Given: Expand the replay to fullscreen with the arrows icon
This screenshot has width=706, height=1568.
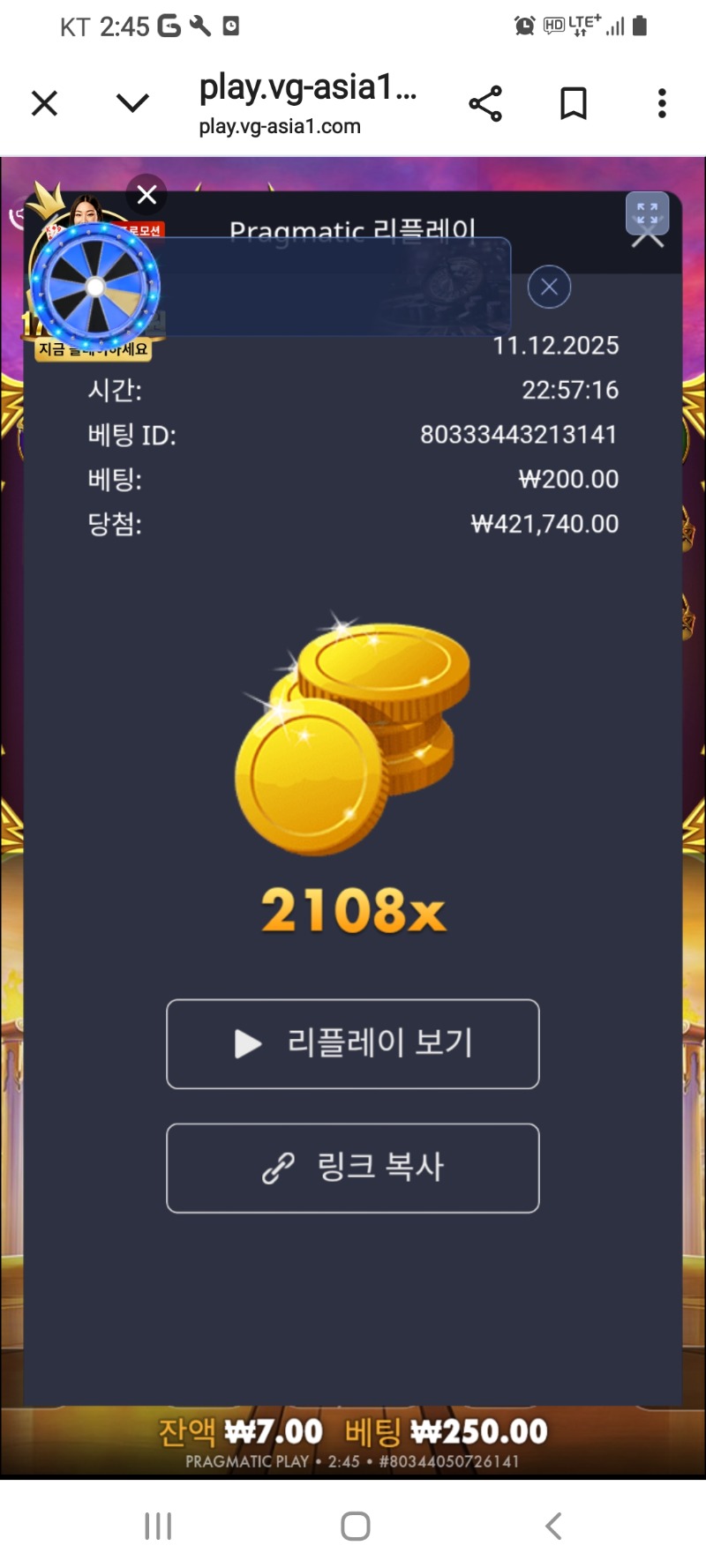Looking at the screenshot, I should coord(646,214).
